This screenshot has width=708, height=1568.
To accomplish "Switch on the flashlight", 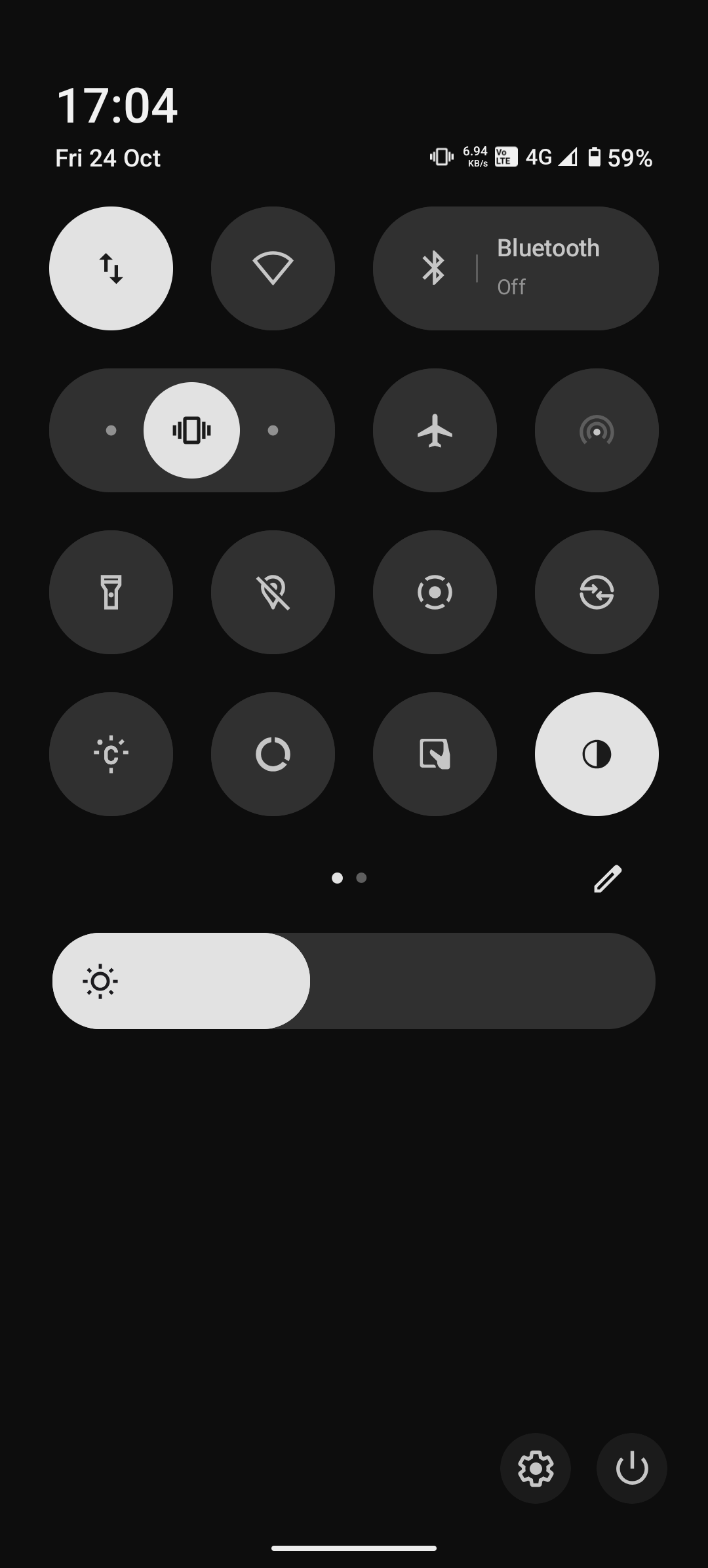I will 111,592.
